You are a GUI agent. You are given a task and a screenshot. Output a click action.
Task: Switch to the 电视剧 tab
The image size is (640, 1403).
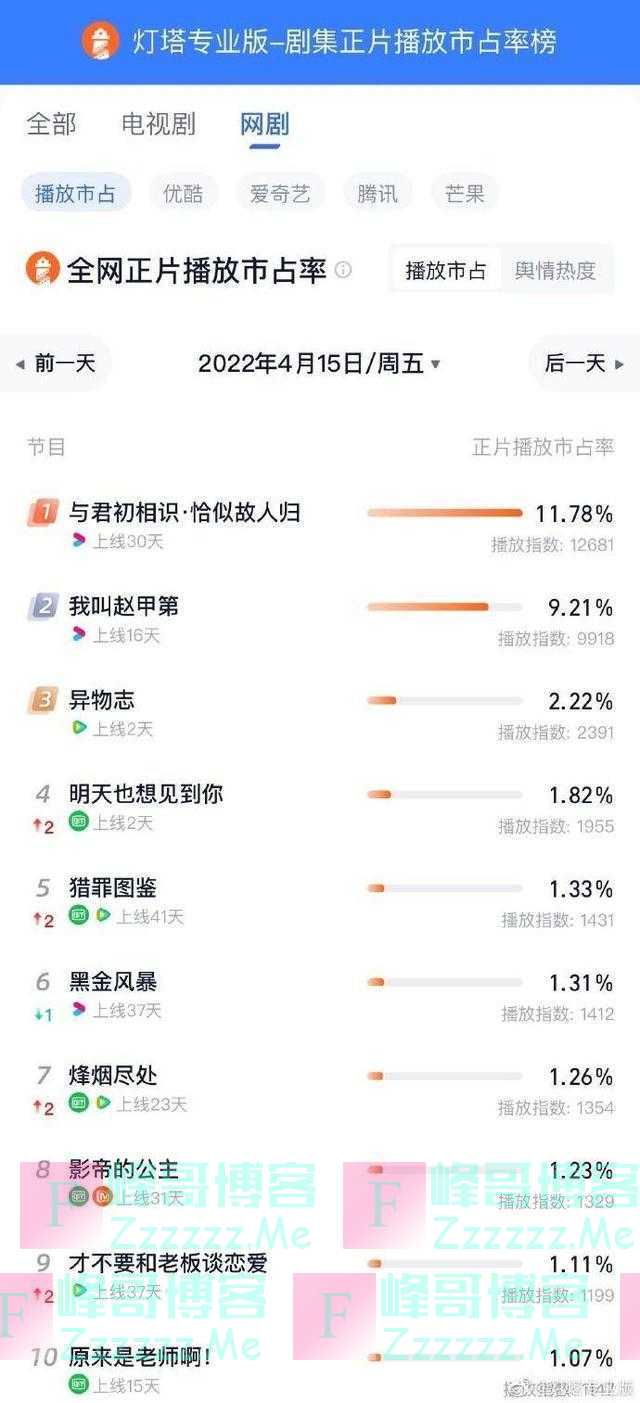158,124
